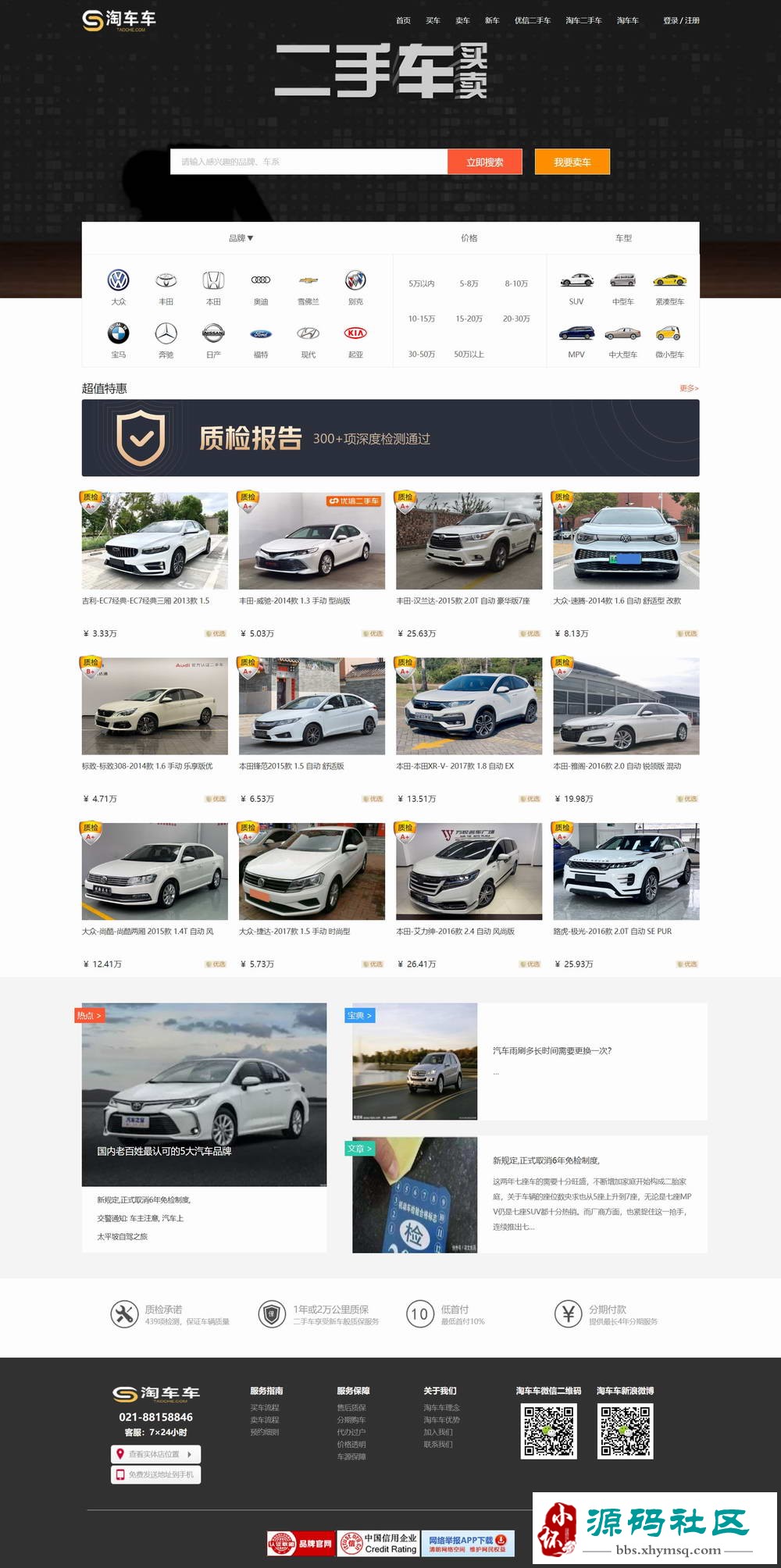Tap the 我要卖车 button
Viewport: 781px width, 1568px height.
click(x=572, y=162)
